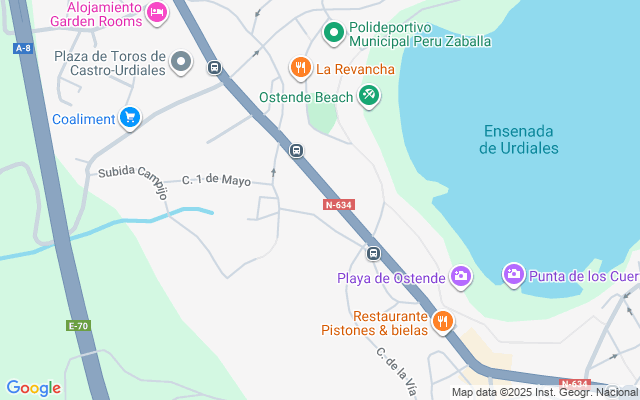Tap the bus stop near Plaza de Toros
The width and height of the screenshot is (640, 400).
point(214,67)
